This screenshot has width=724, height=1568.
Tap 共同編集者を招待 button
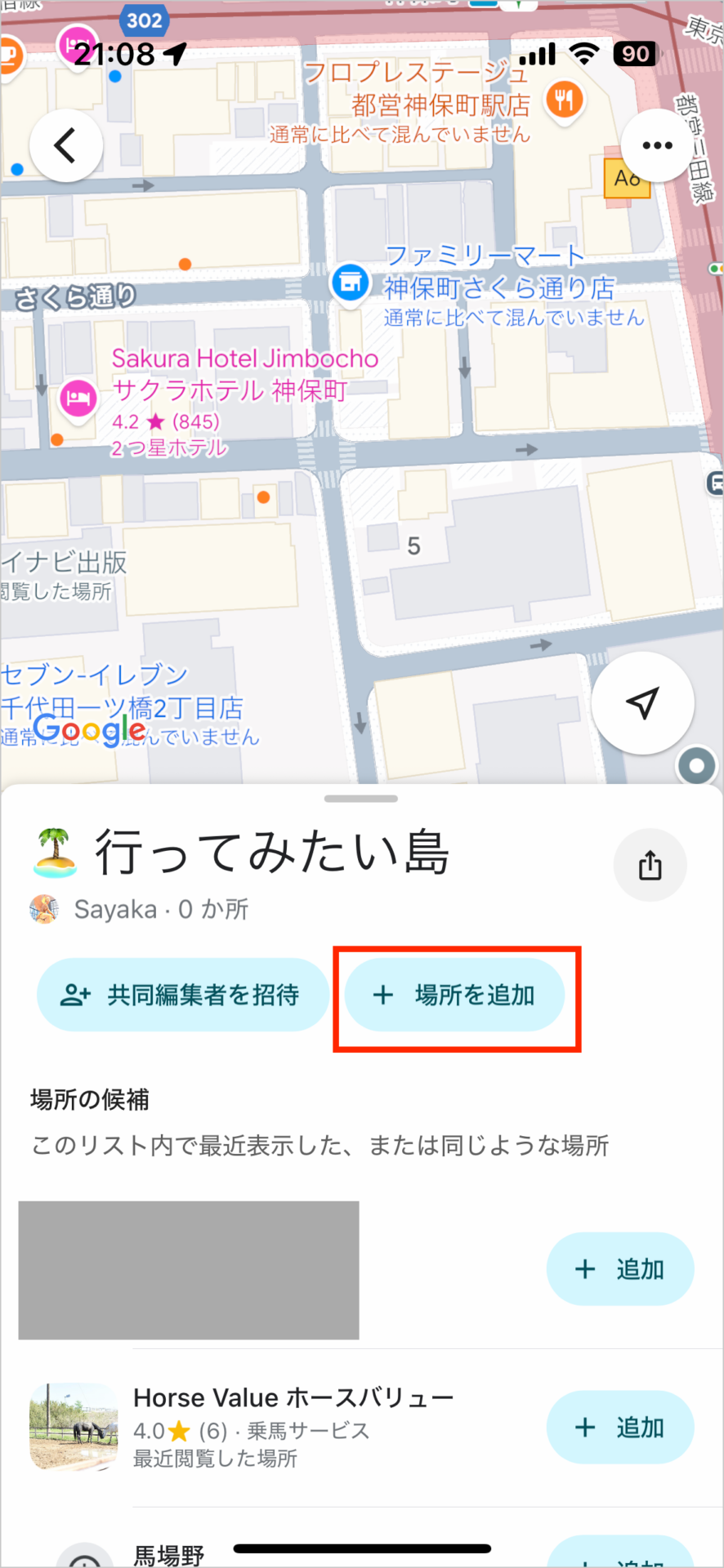(x=182, y=995)
